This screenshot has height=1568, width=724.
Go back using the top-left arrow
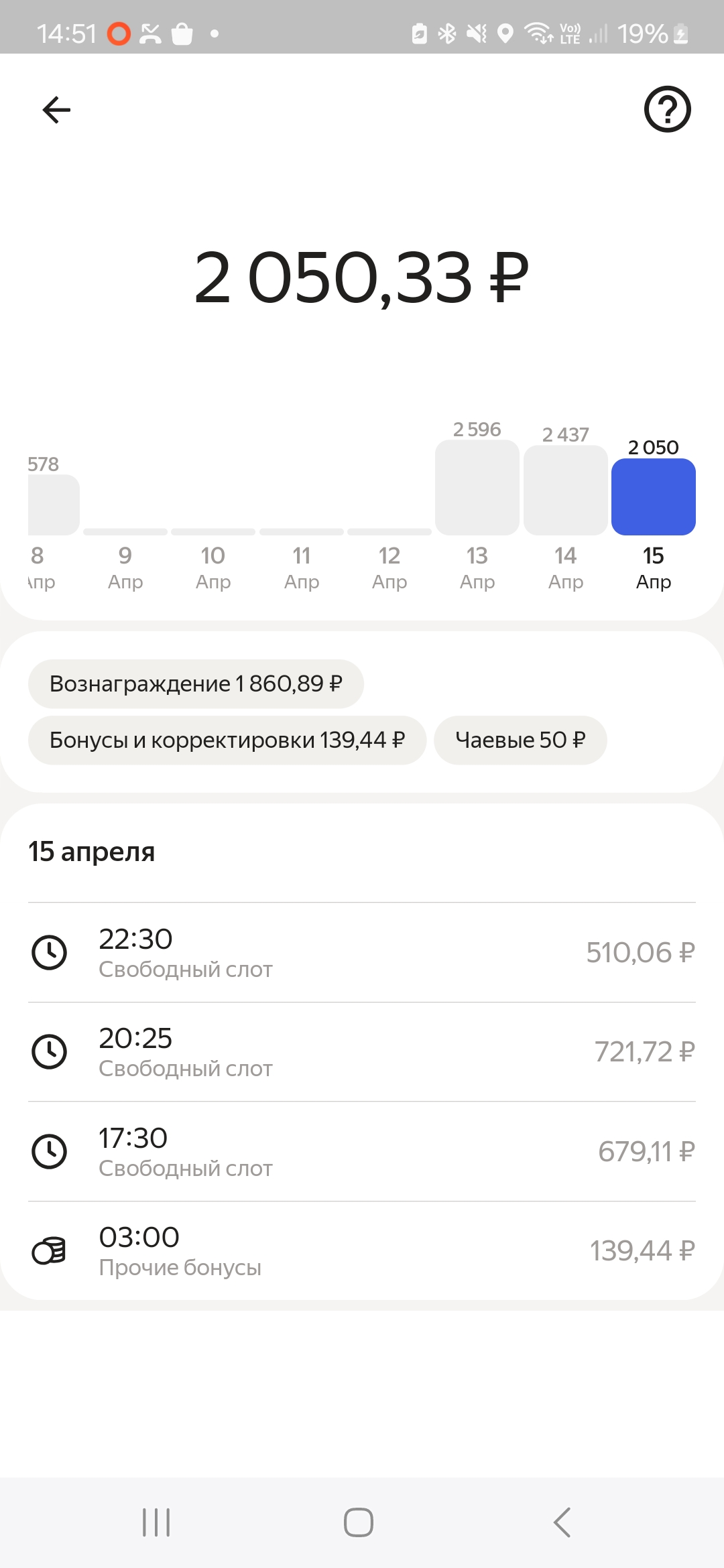[56, 109]
